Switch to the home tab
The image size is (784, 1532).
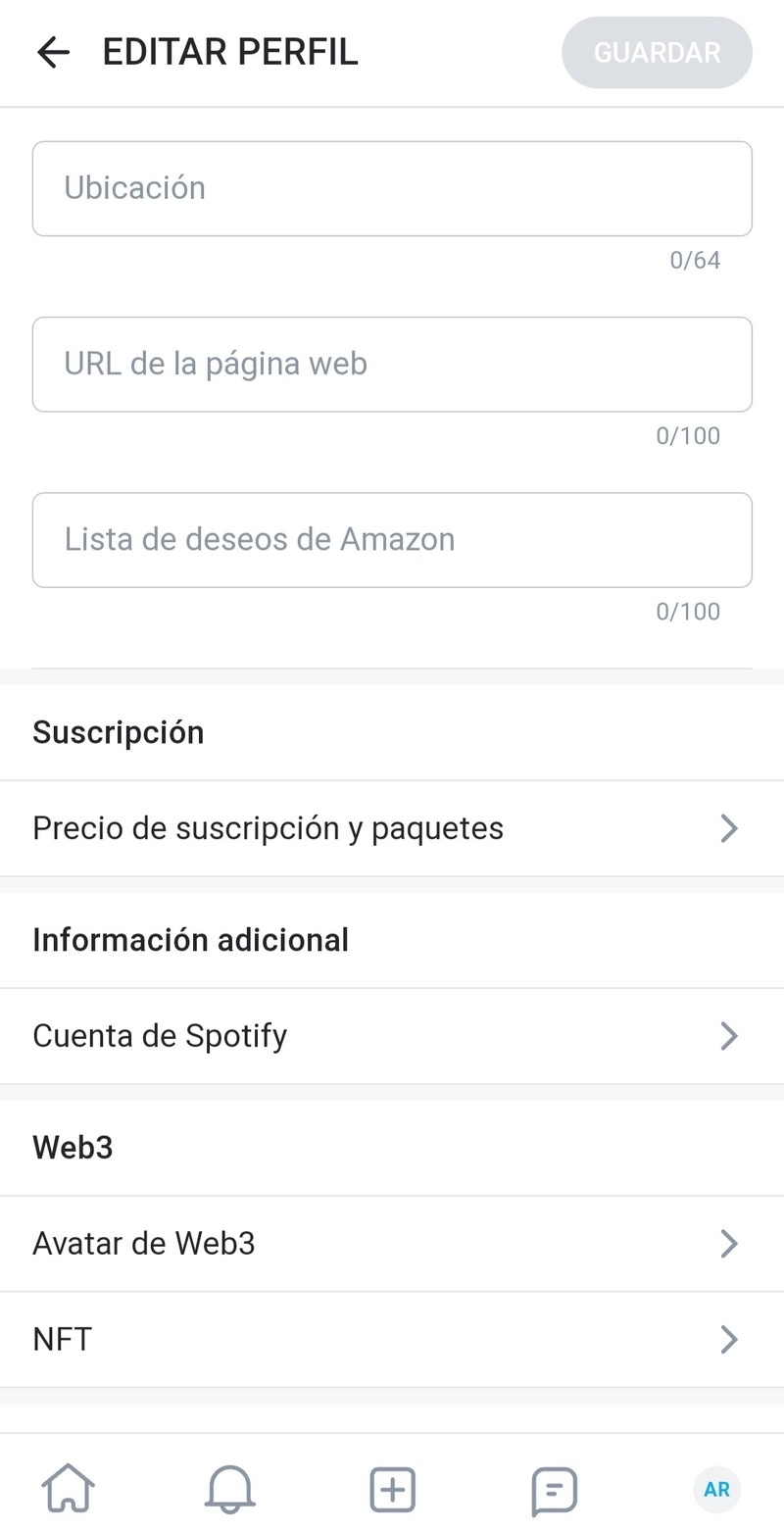[x=69, y=1490]
